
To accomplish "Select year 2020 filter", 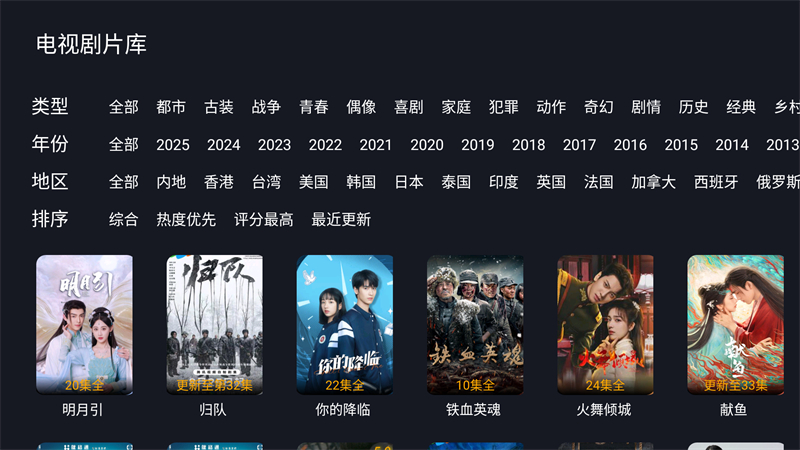I will (x=427, y=145).
